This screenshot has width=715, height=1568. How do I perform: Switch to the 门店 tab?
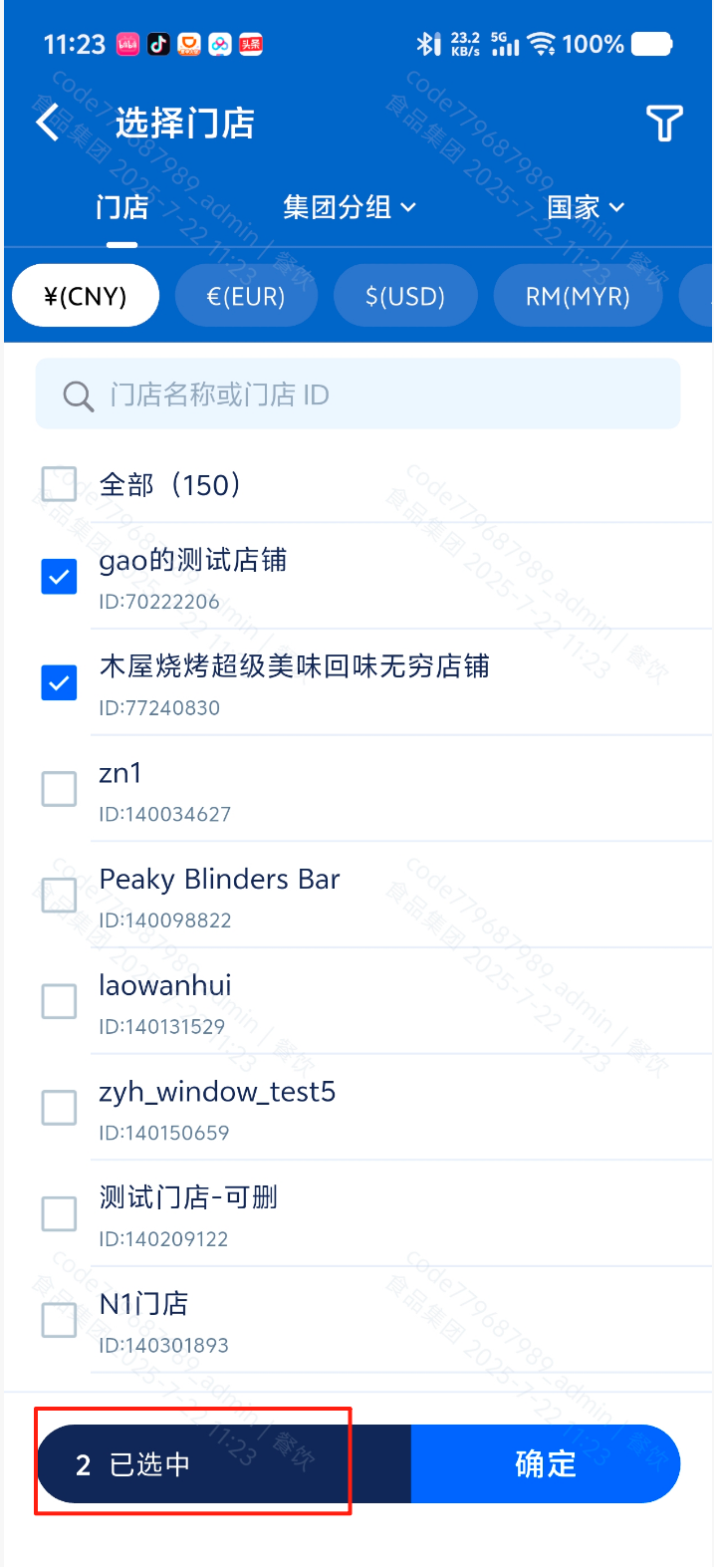[121, 207]
